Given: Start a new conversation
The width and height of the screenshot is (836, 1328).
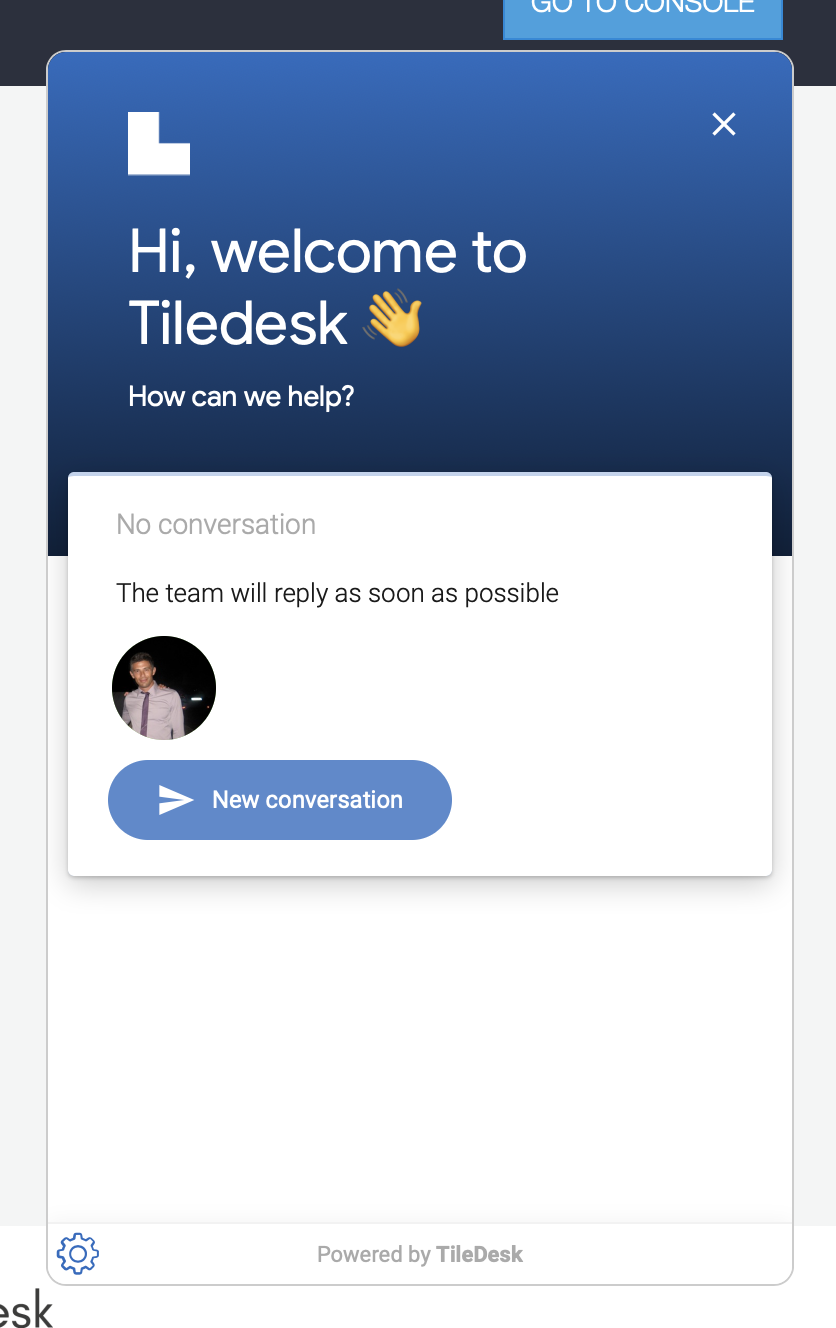Looking at the screenshot, I should (280, 800).
